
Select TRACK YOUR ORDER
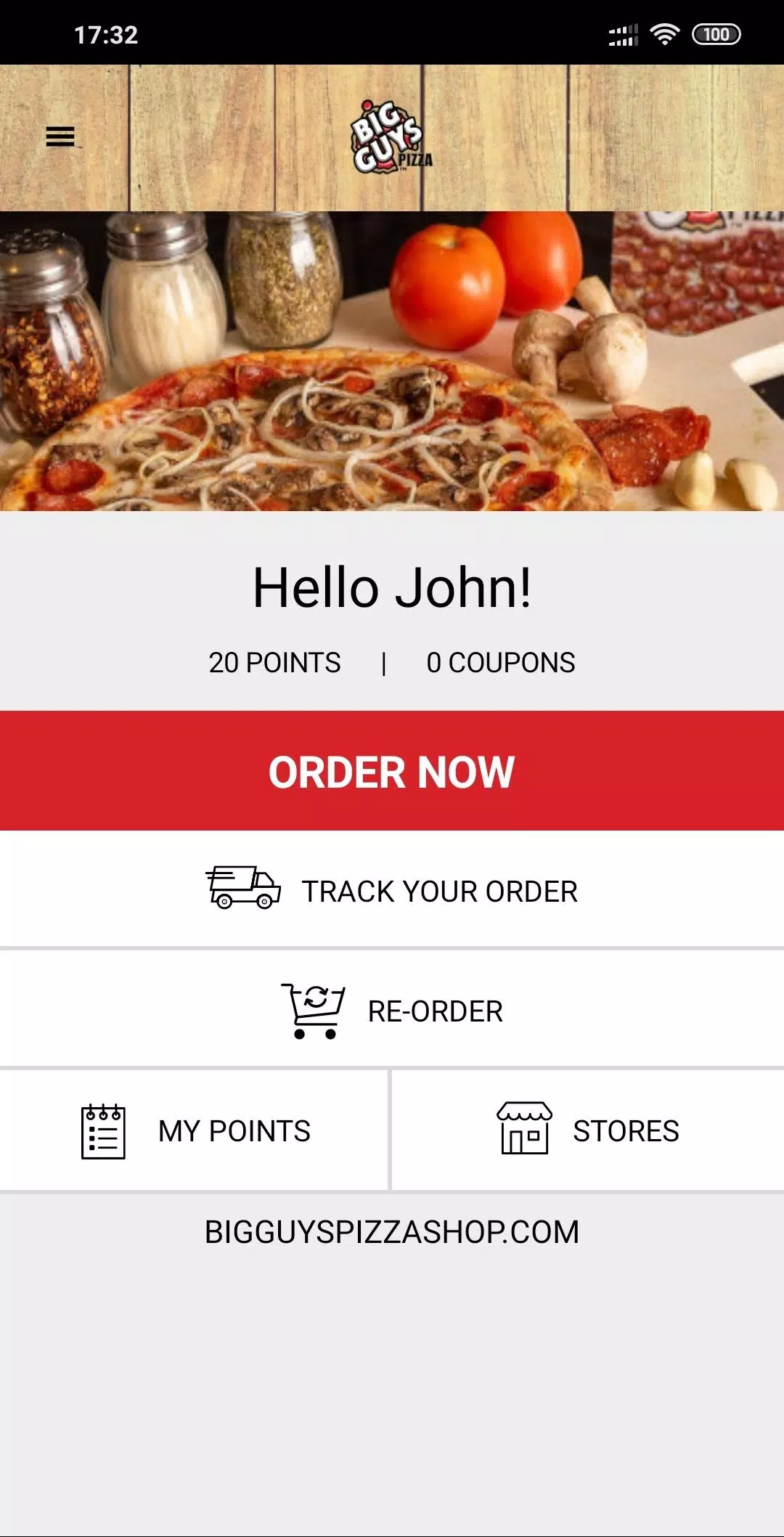pyautogui.click(x=440, y=890)
